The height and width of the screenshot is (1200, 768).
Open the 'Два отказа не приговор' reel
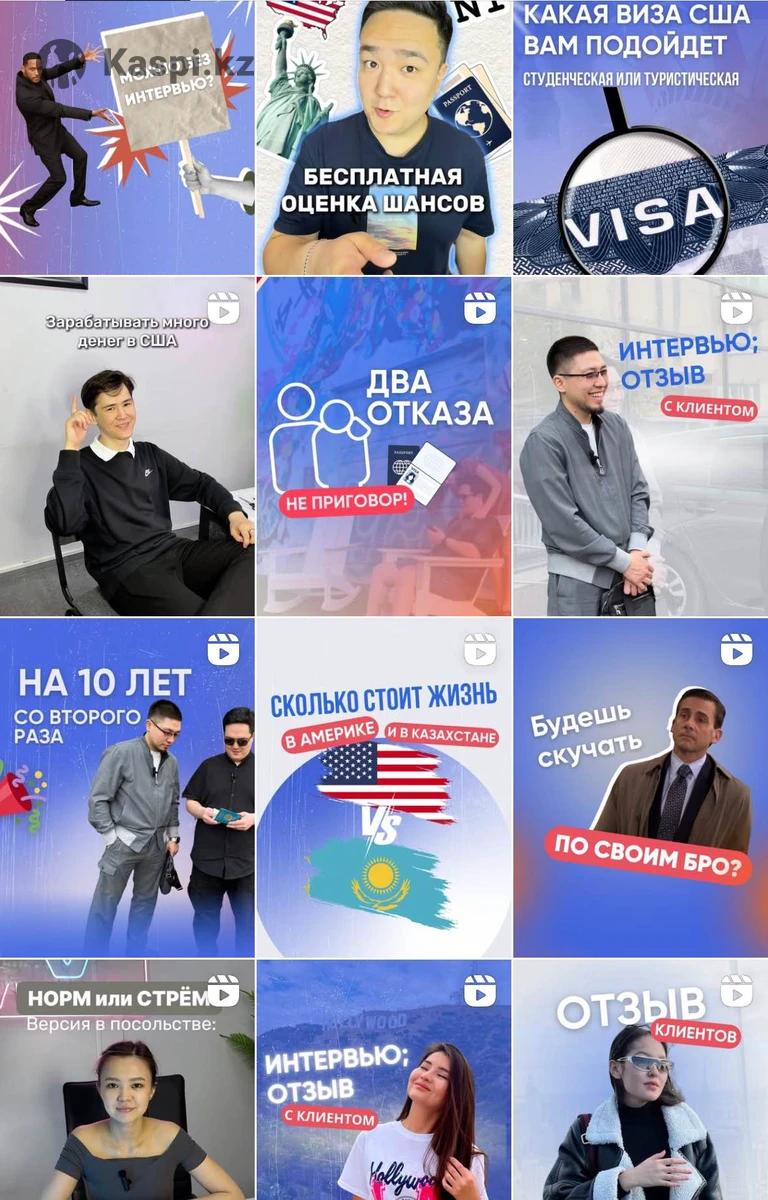[384, 447]
